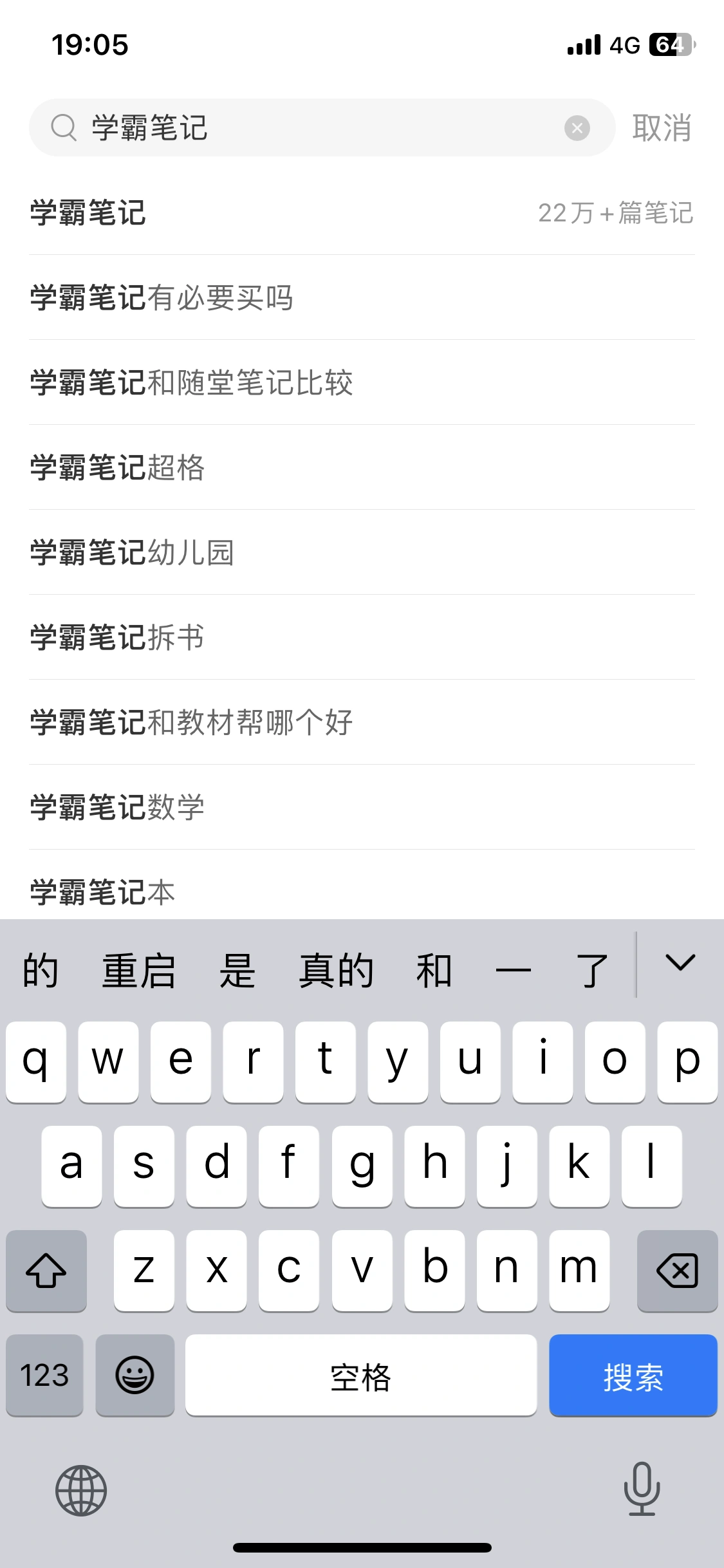
Task: Expand the keyboard candidate list with the chevron
Action: click(680, 964)
